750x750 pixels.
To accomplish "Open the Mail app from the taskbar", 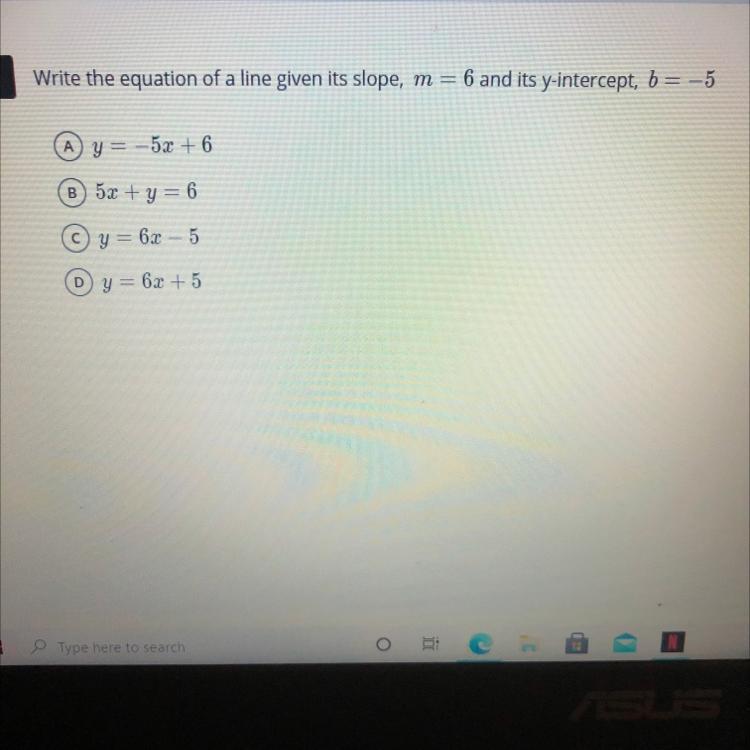I will click(x=624, y=646).
